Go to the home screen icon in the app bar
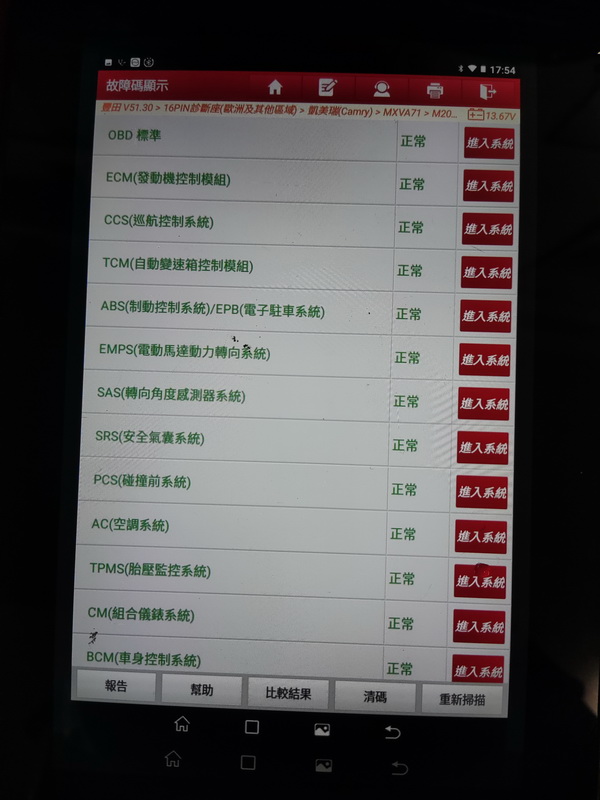This screenshot has width=600, height=800. click(275, 88)
